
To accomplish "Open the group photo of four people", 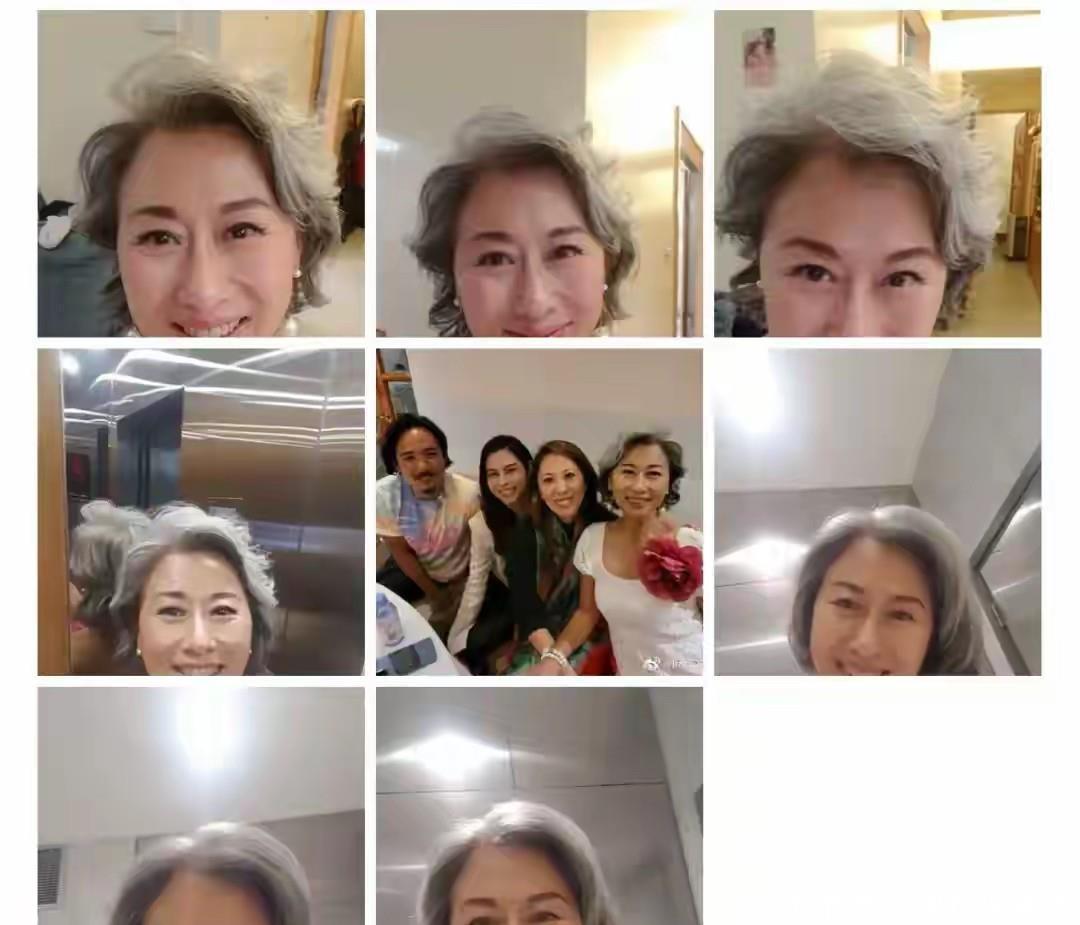I will pyautogui.click(x=539, y=511).
